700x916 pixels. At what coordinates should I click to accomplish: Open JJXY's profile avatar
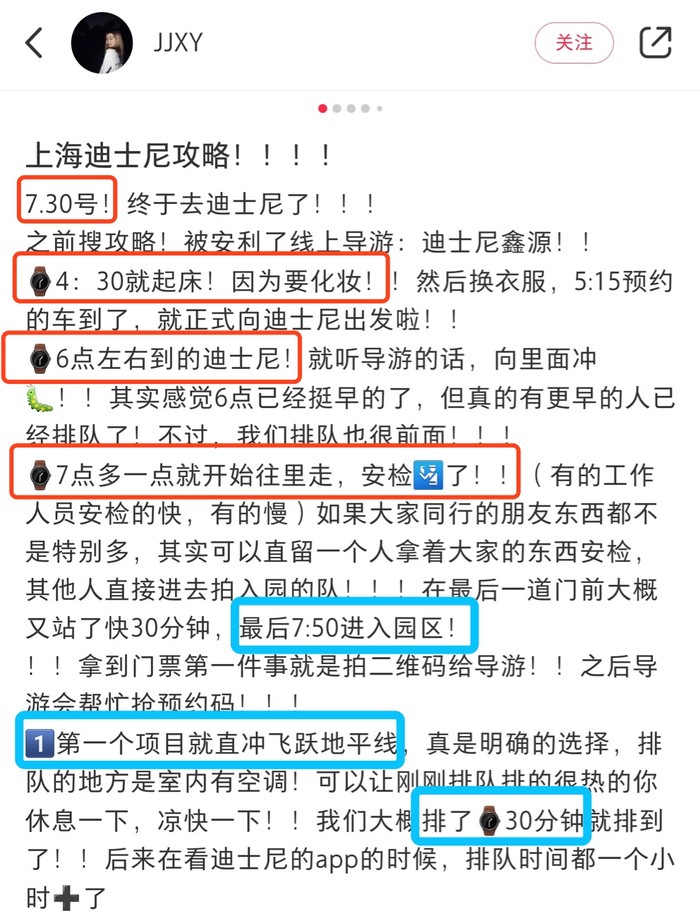click(101, 43)
